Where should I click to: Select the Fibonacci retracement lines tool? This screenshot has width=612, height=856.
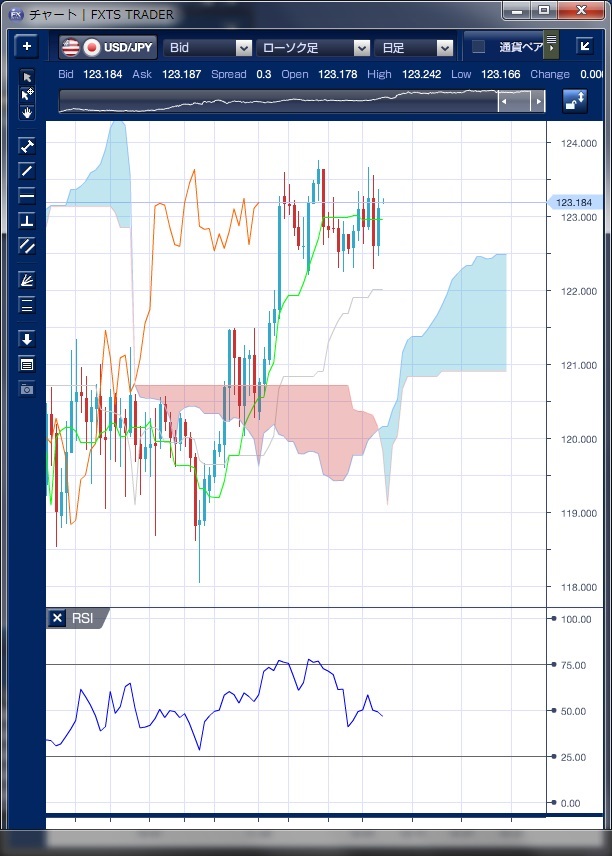pos(27,305)
